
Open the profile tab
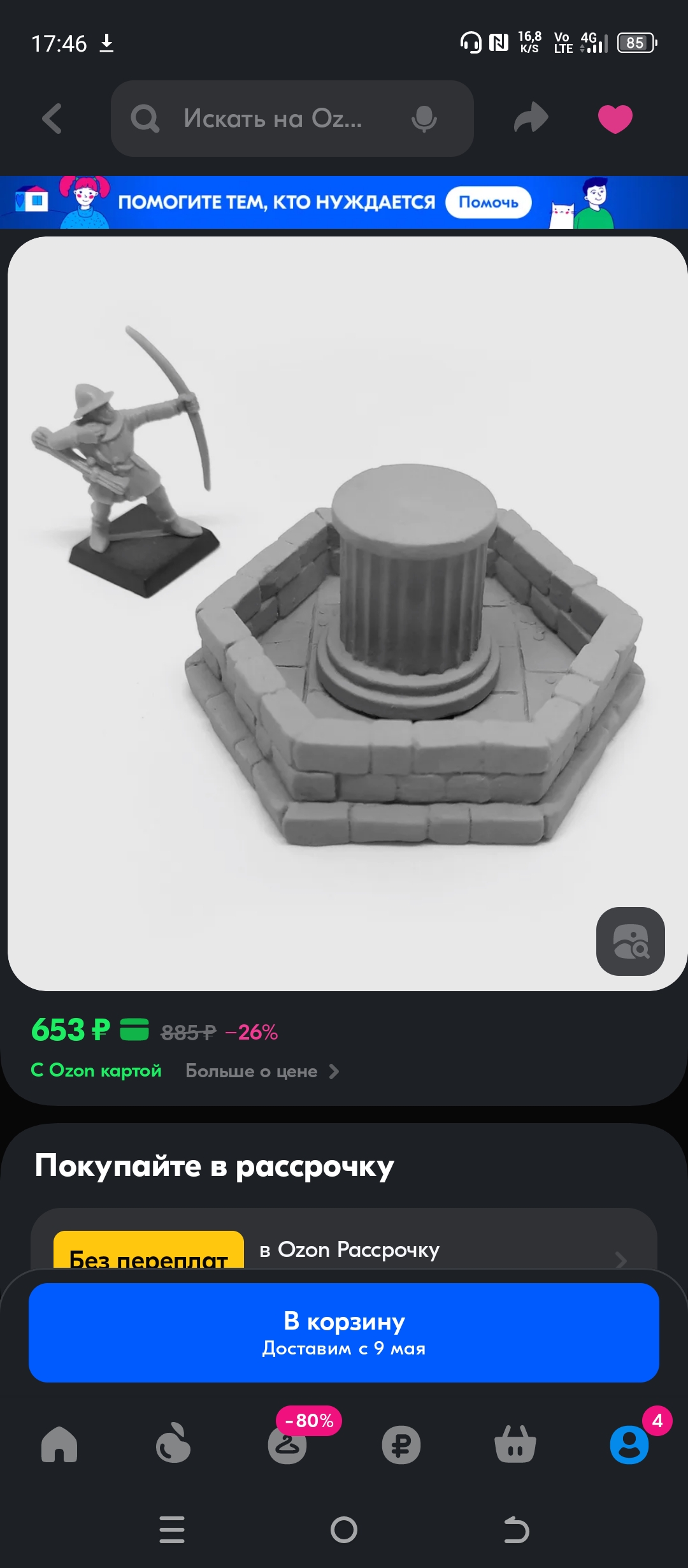(x=629, y=1444)
